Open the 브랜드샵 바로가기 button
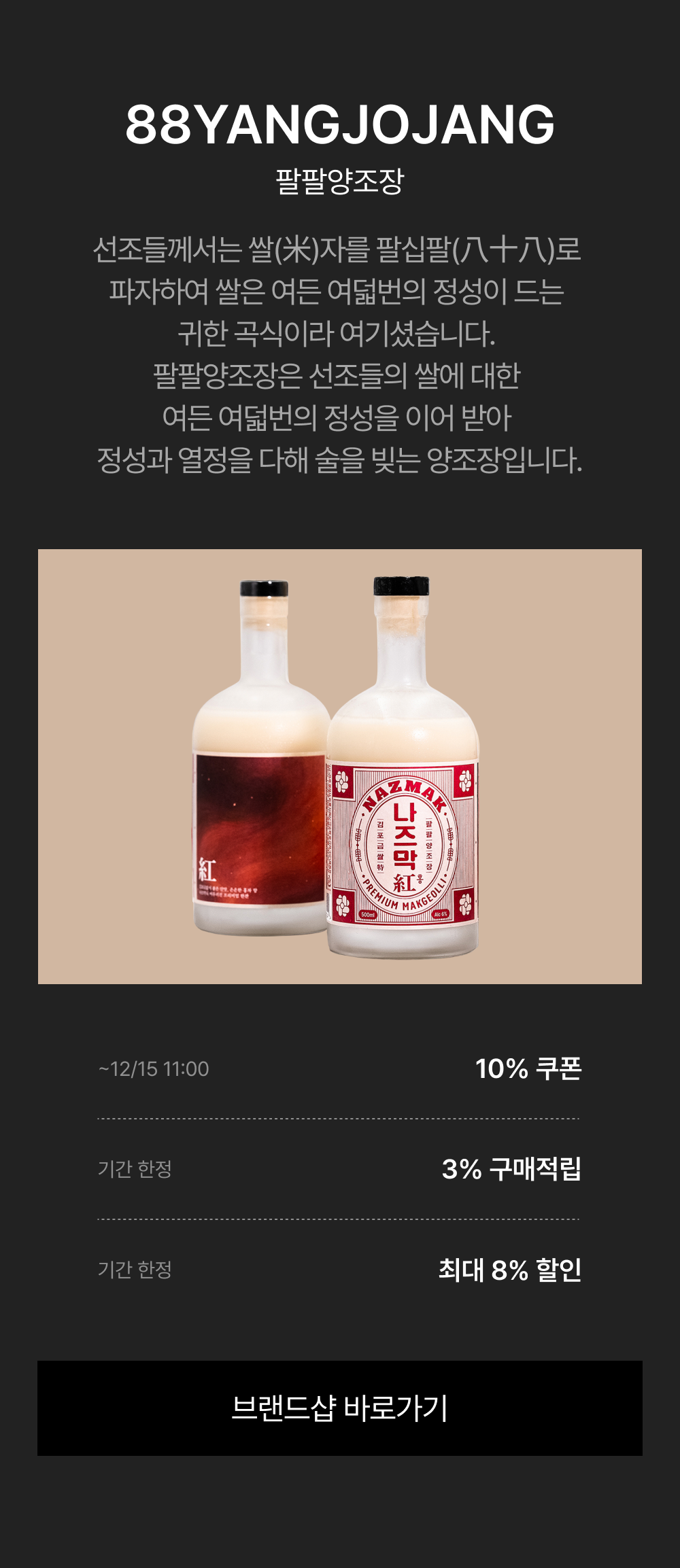This screenshot has height=1568, width=680. click(340, 1408)
